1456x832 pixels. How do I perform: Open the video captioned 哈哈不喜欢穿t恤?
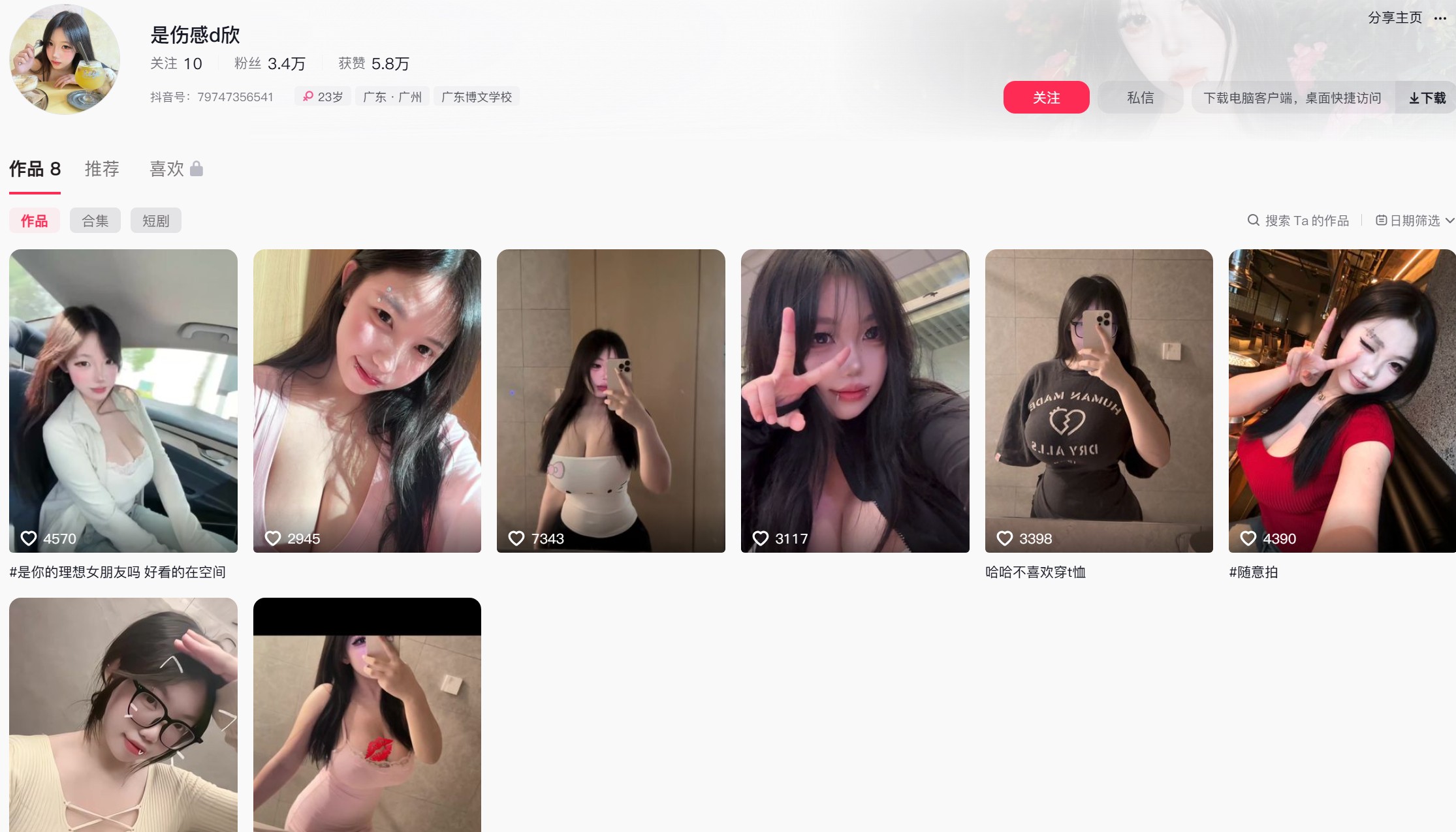pos(1099,401)
